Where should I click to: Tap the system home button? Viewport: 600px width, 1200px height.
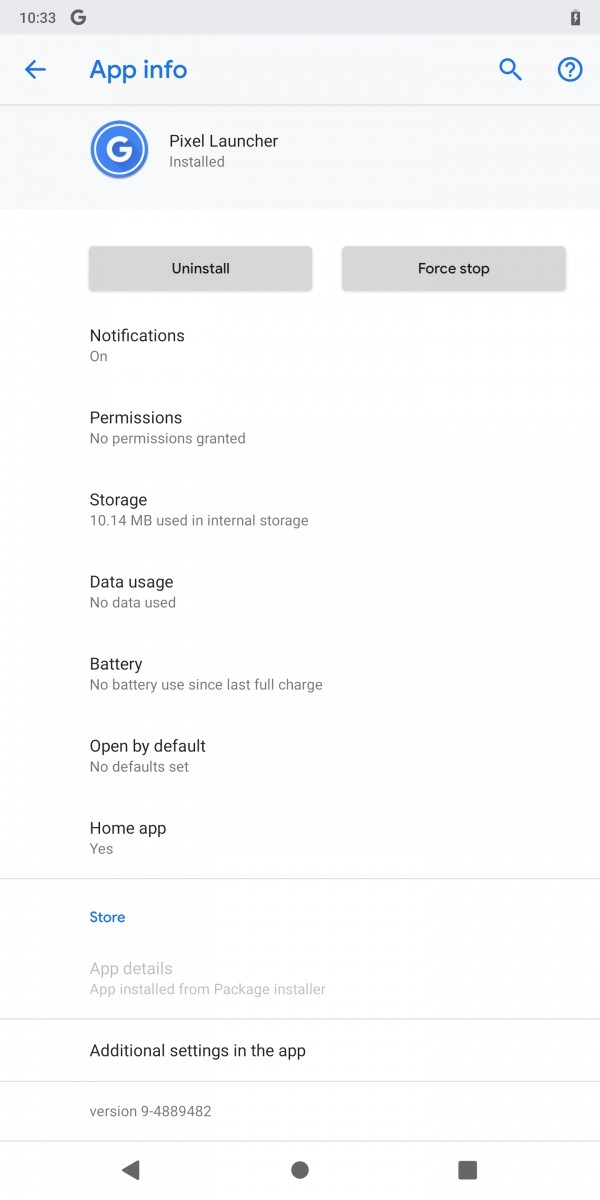pyautogui.click(x=299, y=1169)
